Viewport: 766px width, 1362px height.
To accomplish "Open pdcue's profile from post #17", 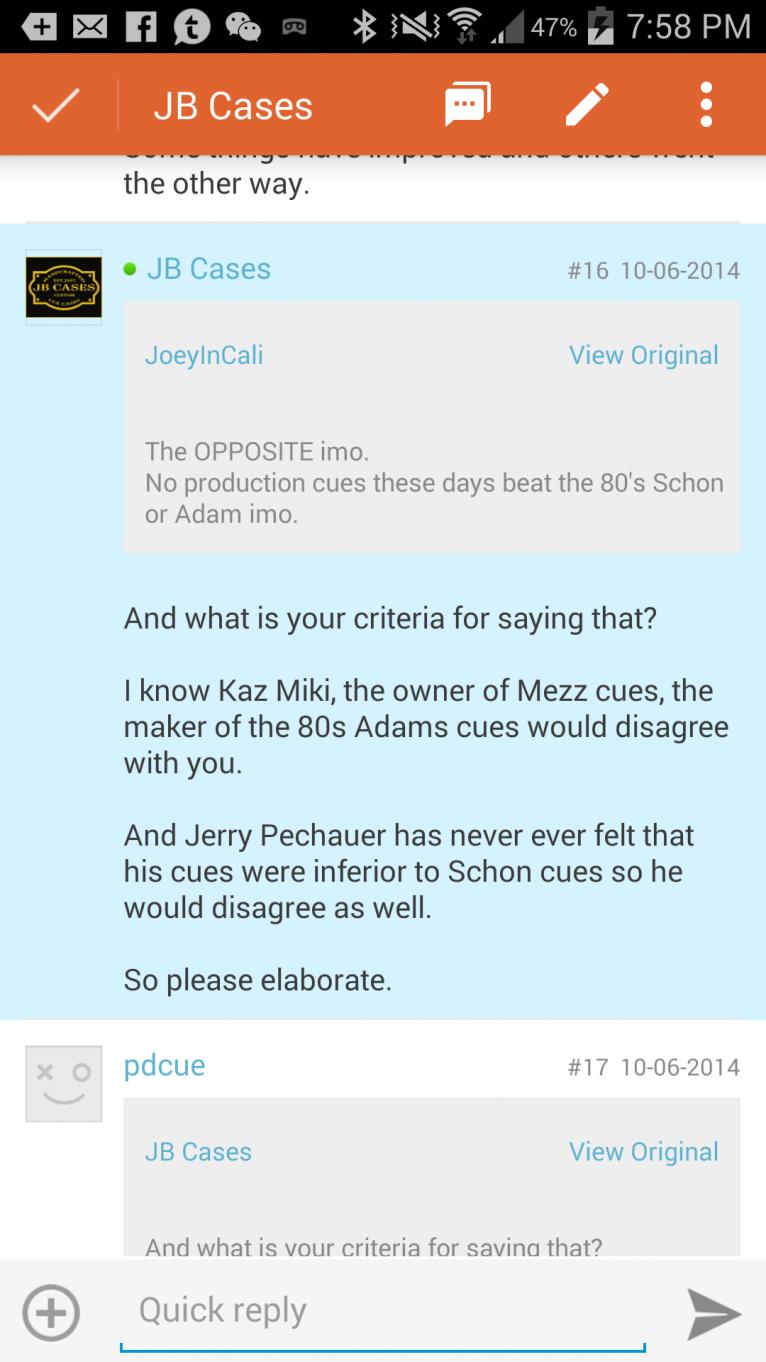I will tap(164, 1065).
